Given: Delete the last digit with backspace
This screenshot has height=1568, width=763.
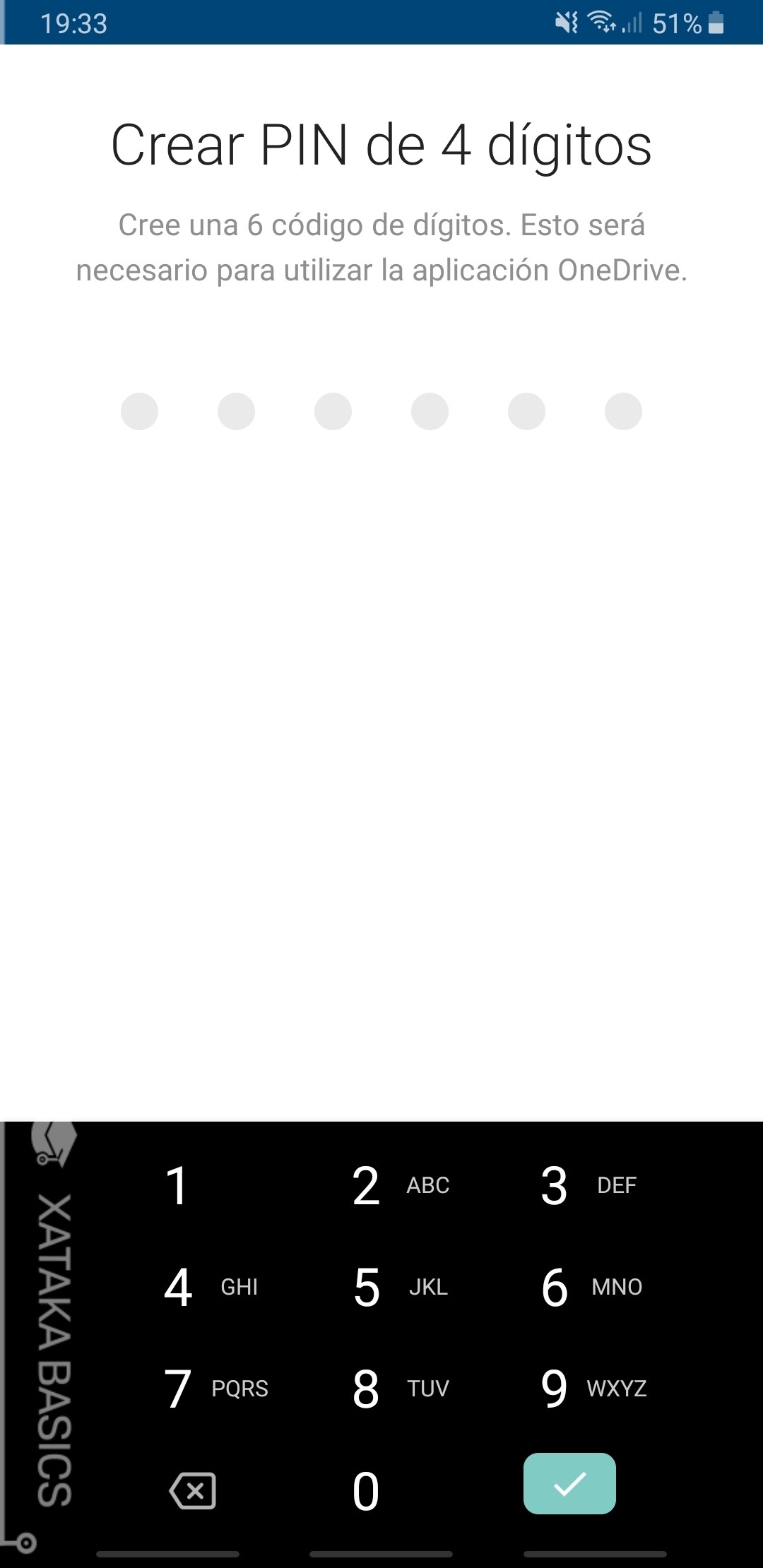Looking at the screenshot, I should point(192,1490).
